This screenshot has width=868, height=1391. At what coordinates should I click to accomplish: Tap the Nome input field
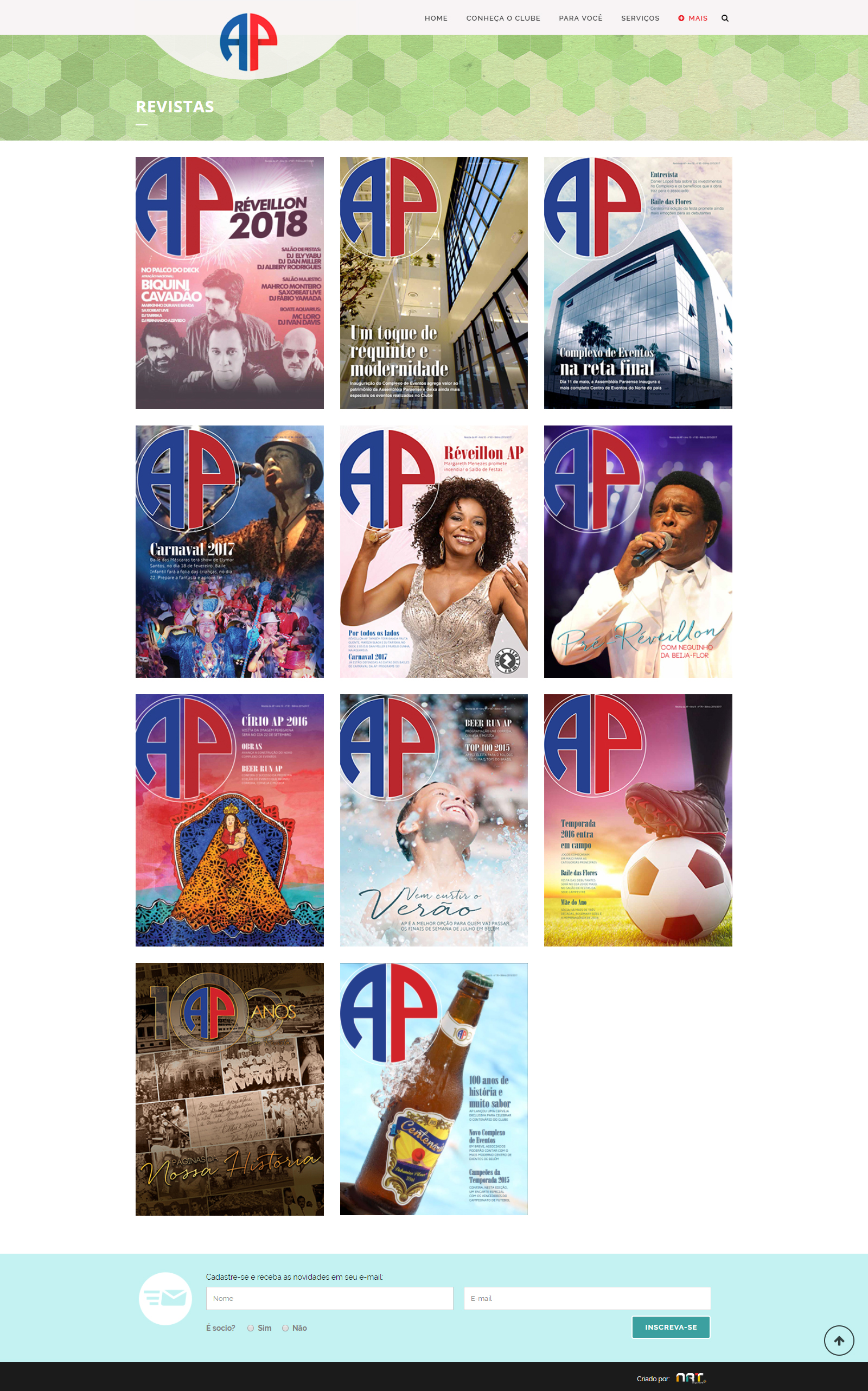coord(329,1299)
